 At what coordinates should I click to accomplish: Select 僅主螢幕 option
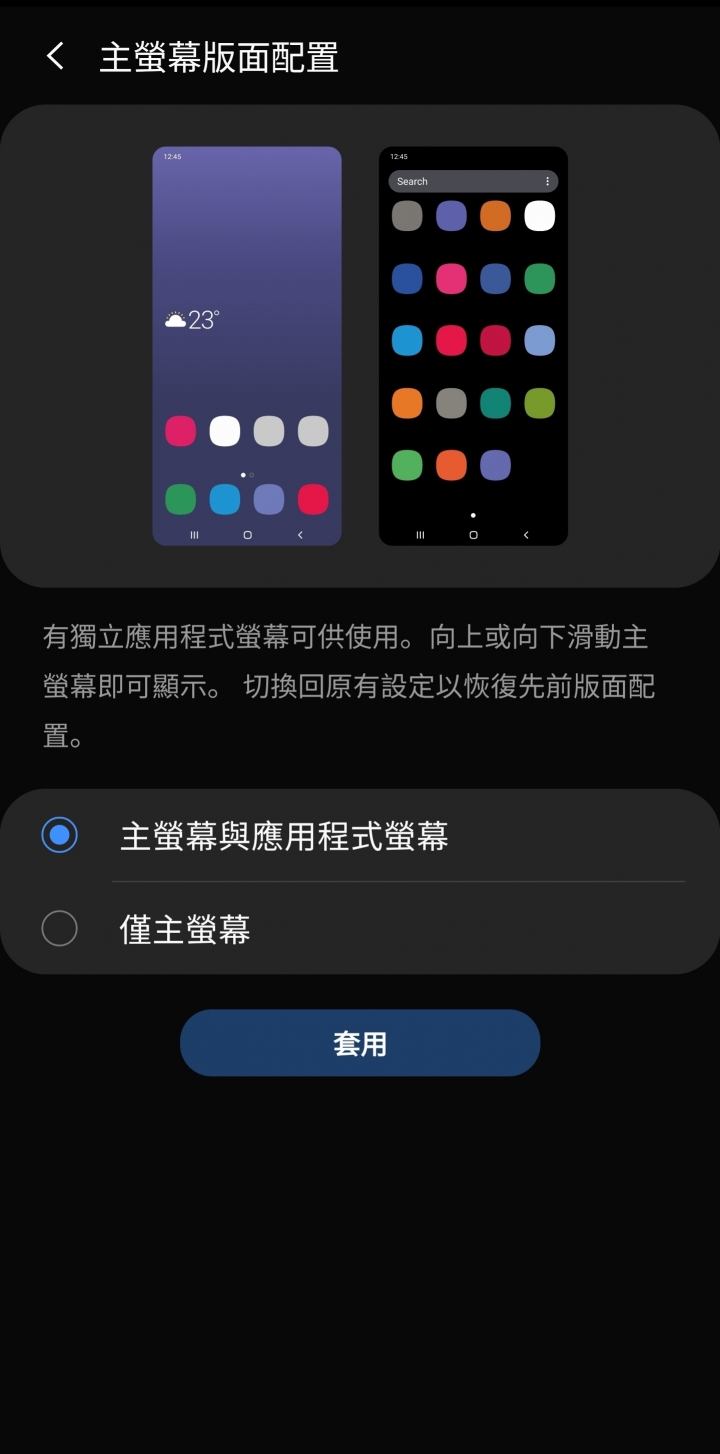pyautogui.click(x=360, y=929)
